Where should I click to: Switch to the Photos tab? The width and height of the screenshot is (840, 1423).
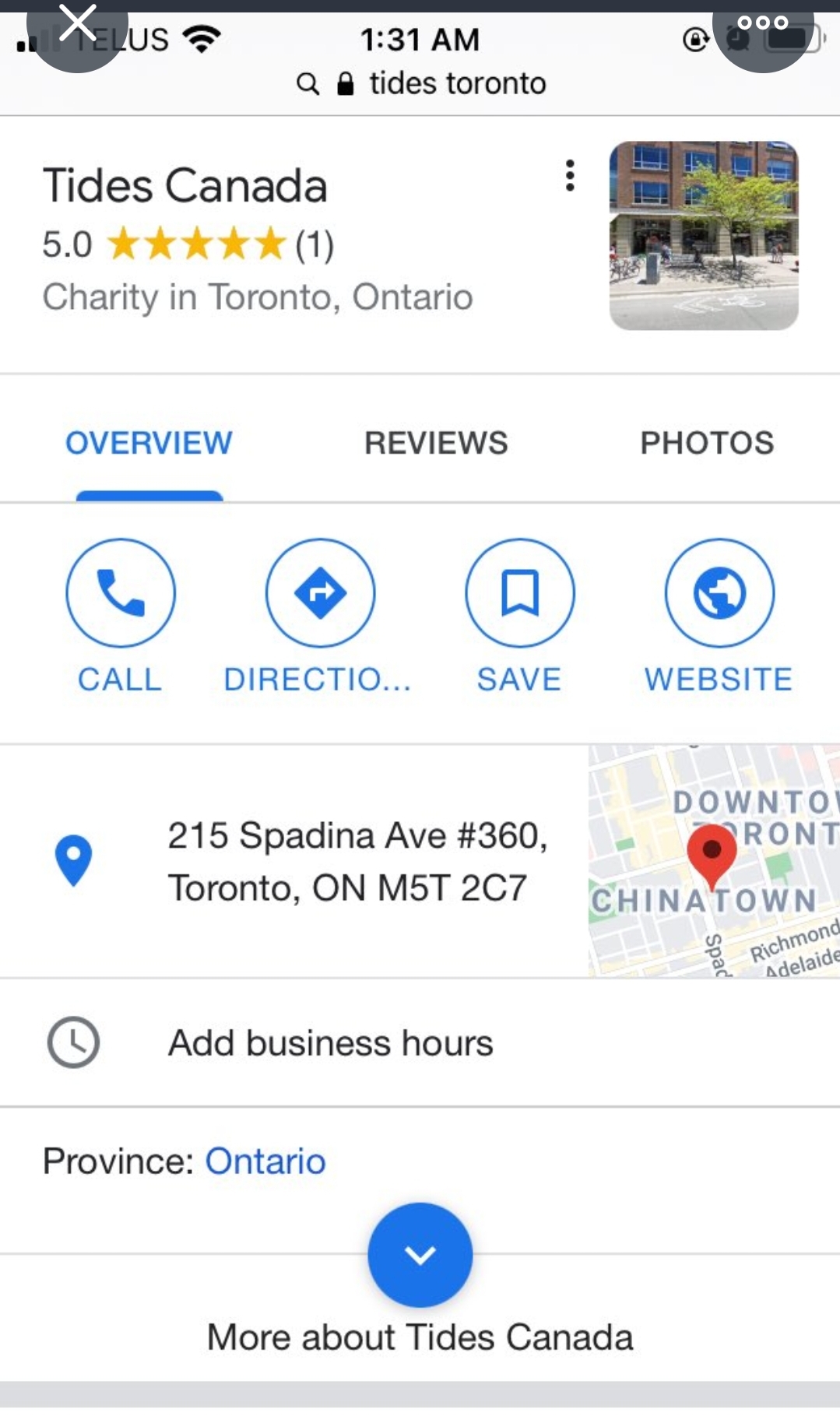(x=707, y=443)
